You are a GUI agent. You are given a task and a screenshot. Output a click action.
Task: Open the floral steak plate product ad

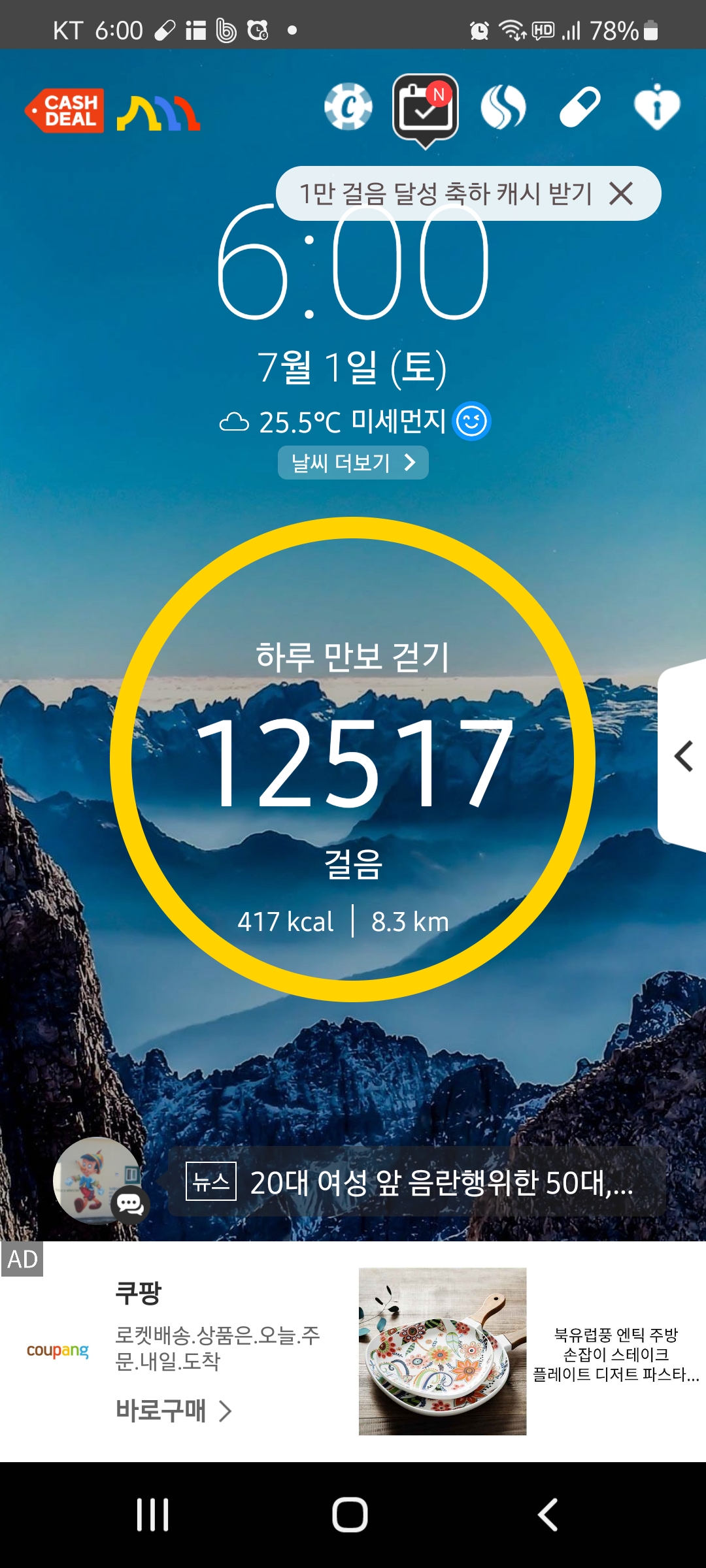pos(443,1351)
